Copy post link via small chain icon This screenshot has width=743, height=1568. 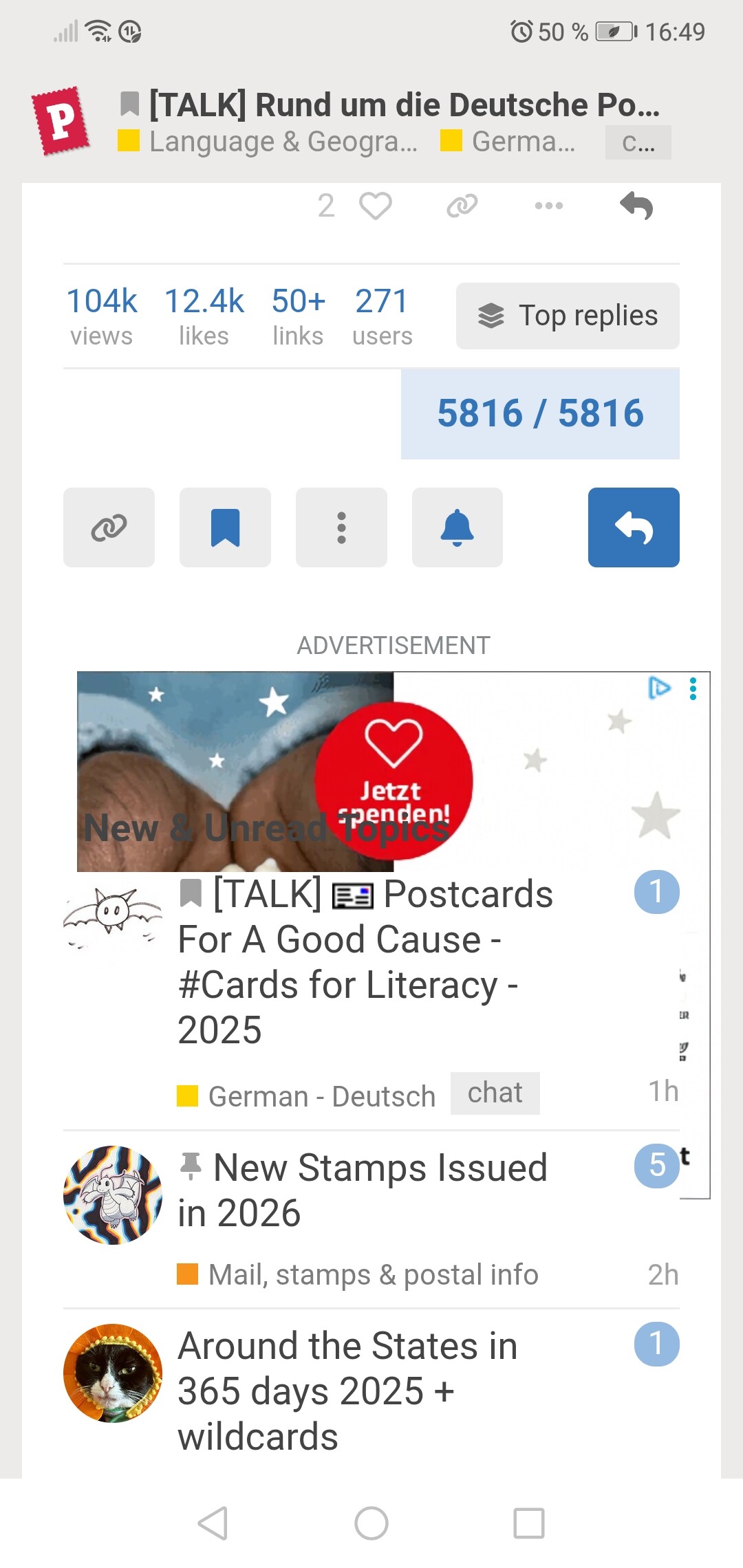(462, 206)
